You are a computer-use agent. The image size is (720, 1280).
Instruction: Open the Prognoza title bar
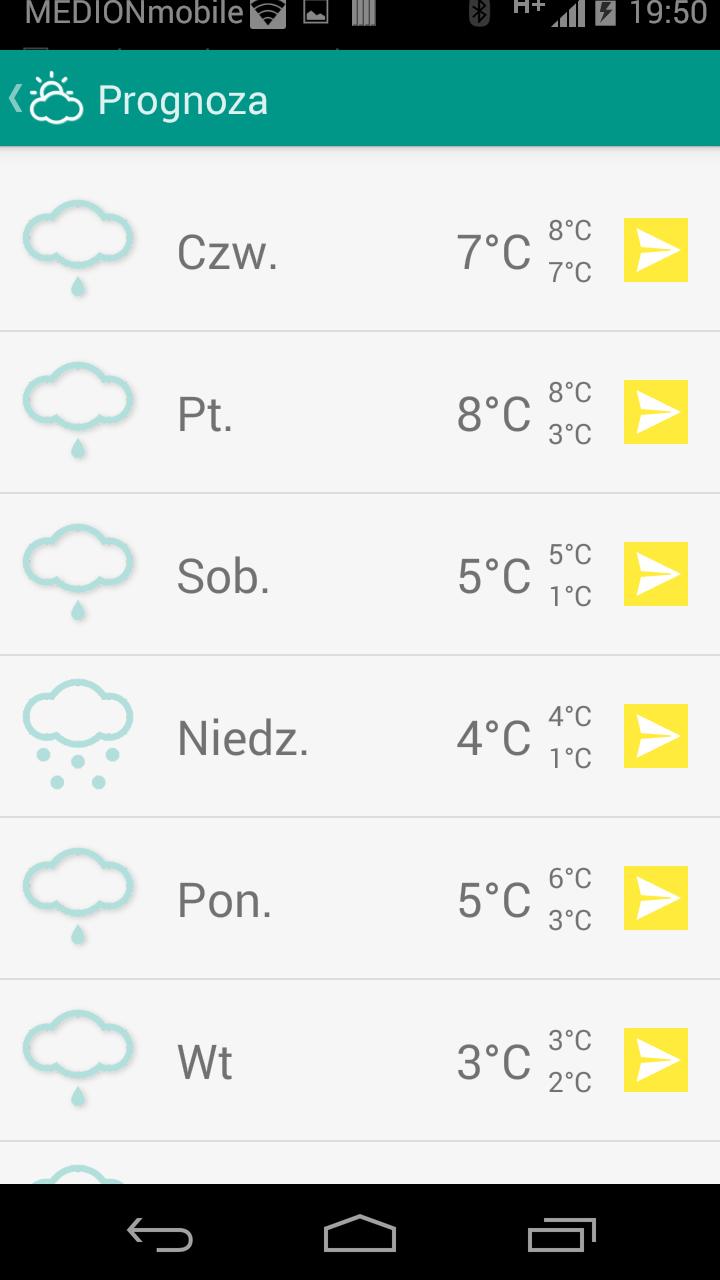click(181, 99)
